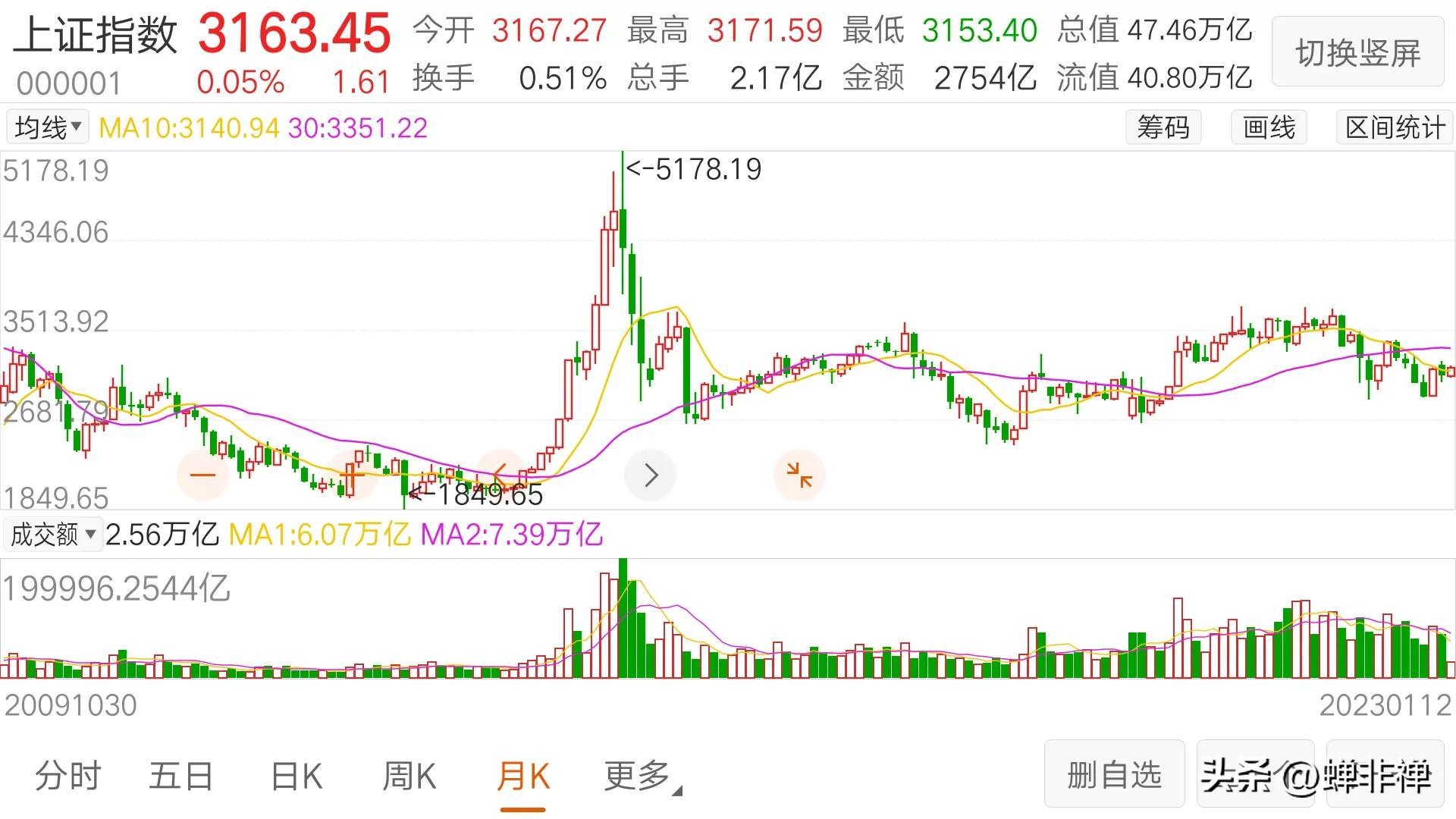Open the 筹码 chip distribution view
The width and height of the screenshot is (1456, 819).
[x=1163, y=127]
